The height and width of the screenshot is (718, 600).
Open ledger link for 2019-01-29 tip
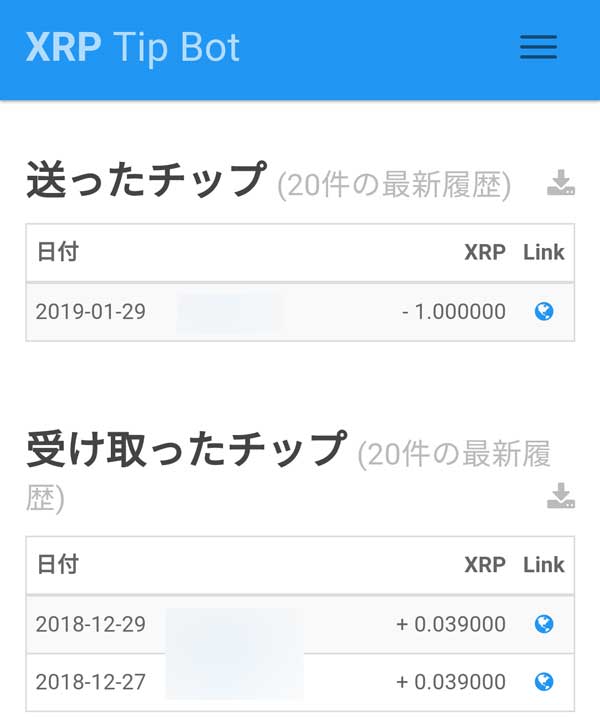click(544, 312)
